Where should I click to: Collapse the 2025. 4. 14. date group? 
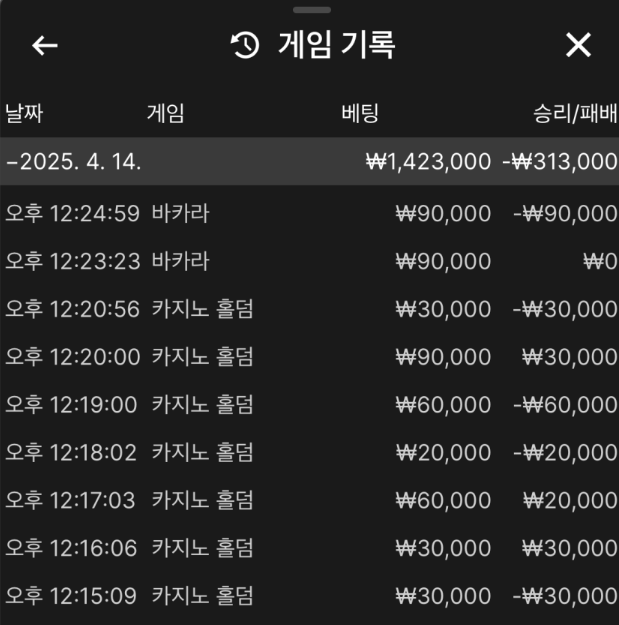coord(72,162)
